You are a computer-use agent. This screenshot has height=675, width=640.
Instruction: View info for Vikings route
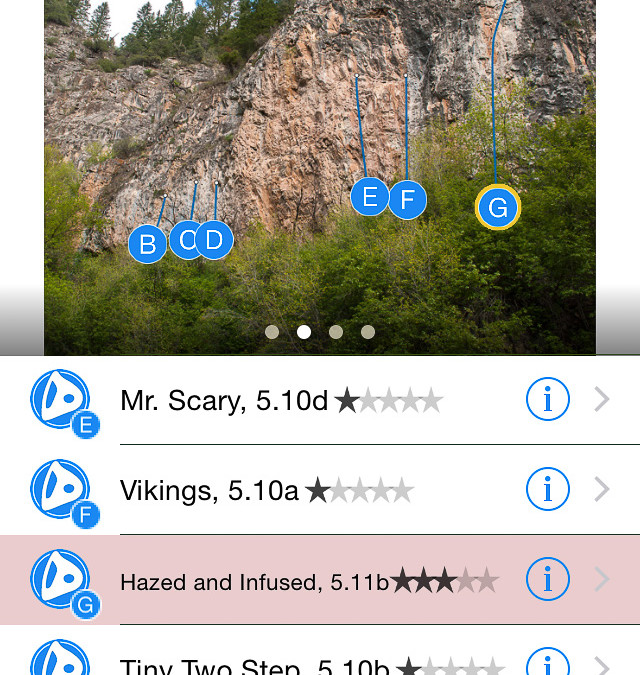point(547,489)
